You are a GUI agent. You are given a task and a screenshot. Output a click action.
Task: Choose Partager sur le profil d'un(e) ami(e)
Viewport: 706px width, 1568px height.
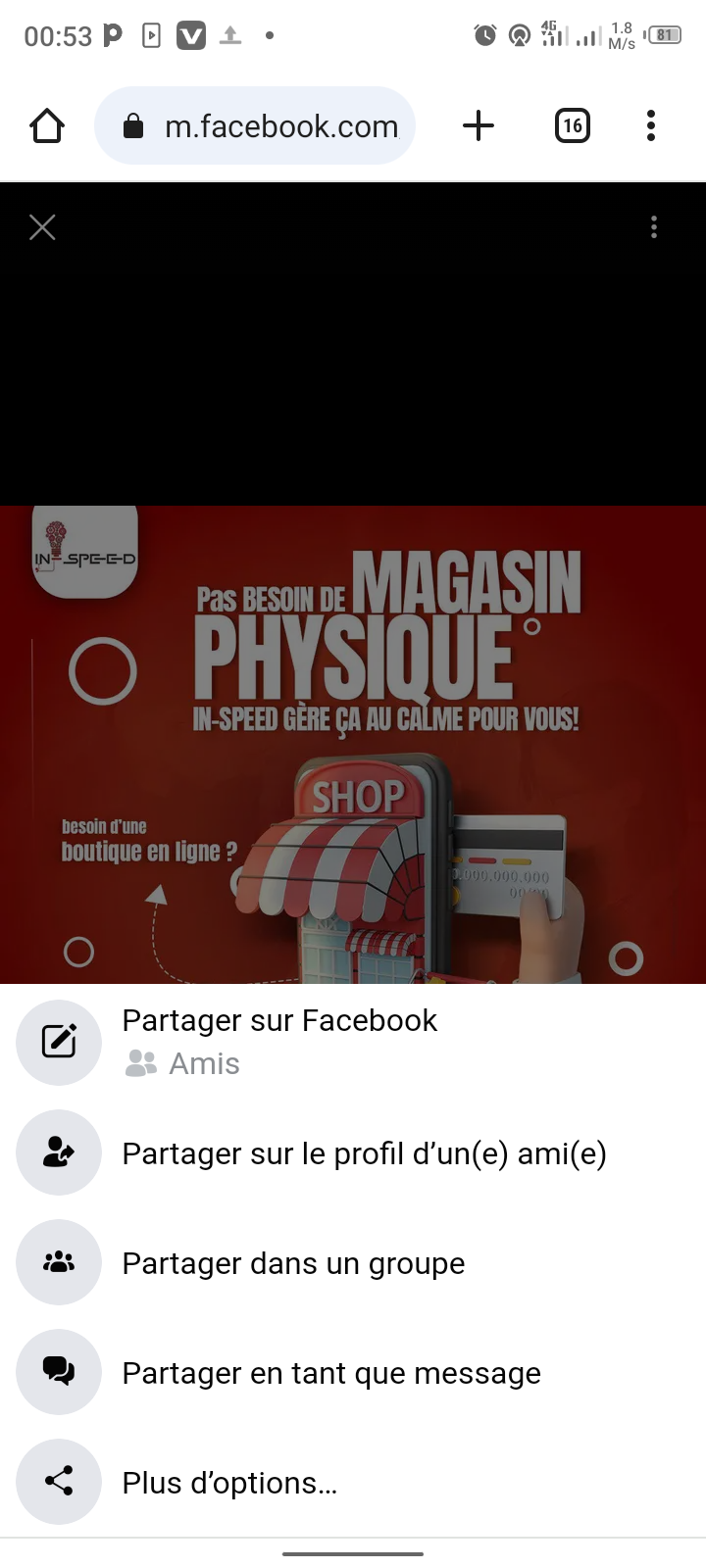(x=363, y=1153)
